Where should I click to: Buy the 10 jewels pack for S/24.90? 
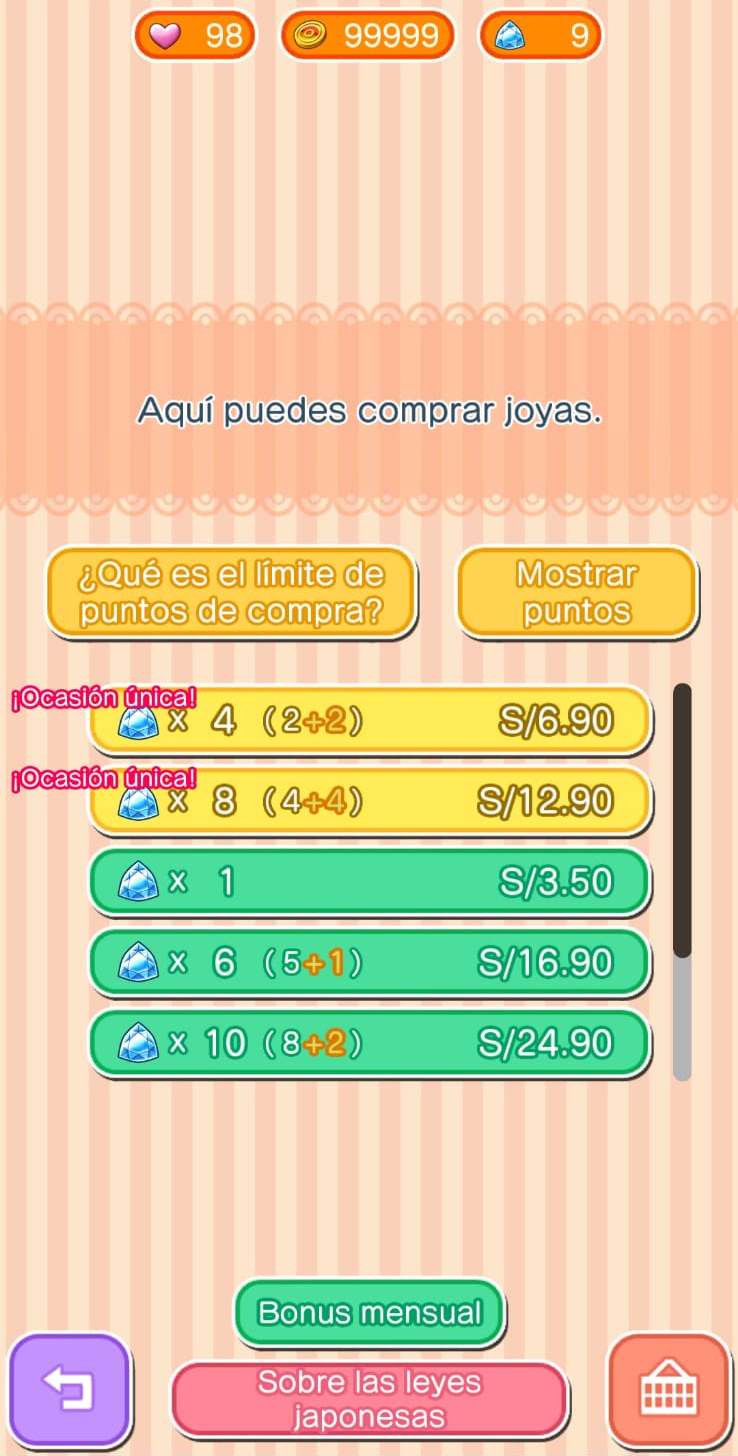(370, 1043)
